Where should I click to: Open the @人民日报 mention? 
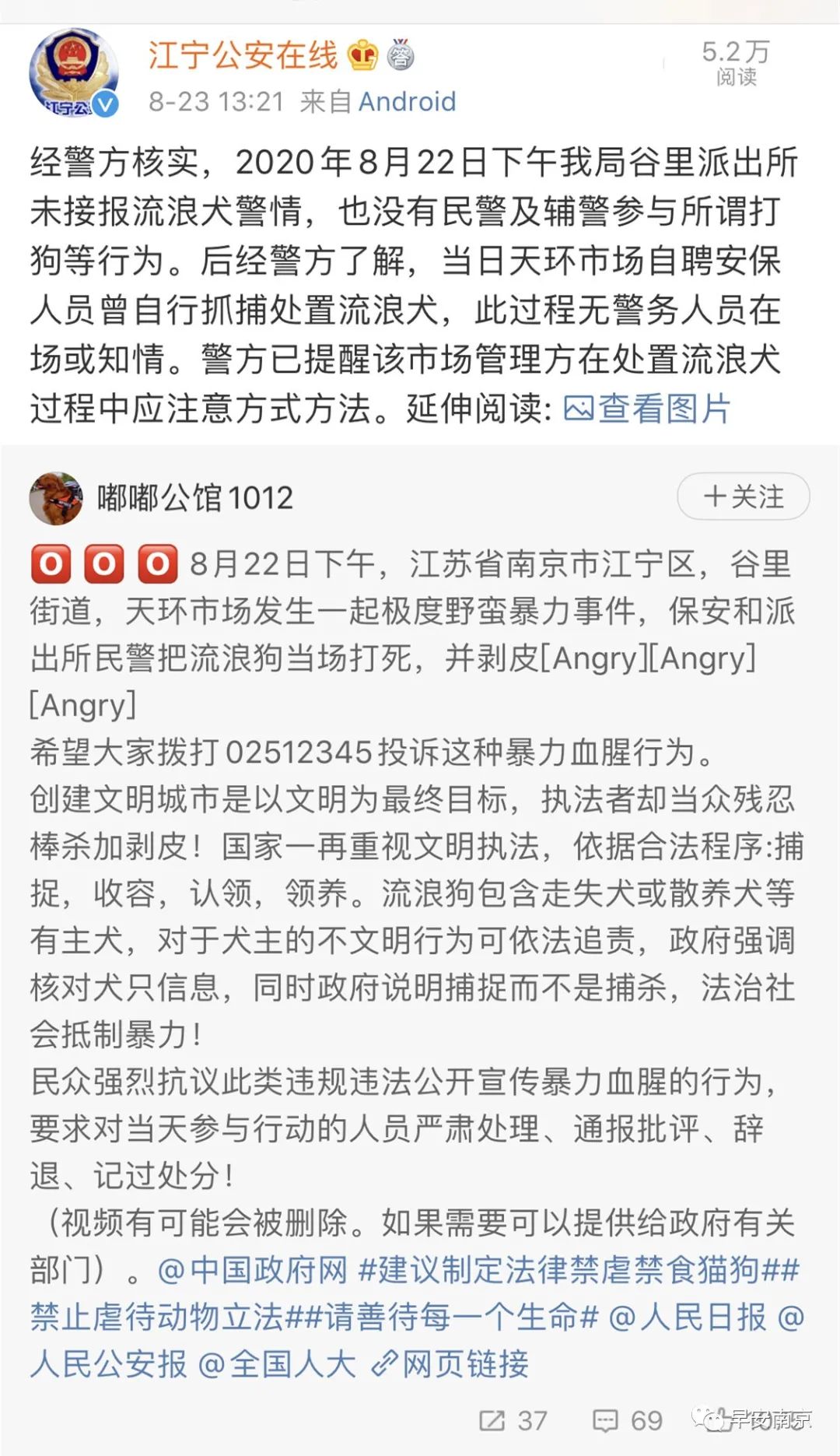(688, 1317)
